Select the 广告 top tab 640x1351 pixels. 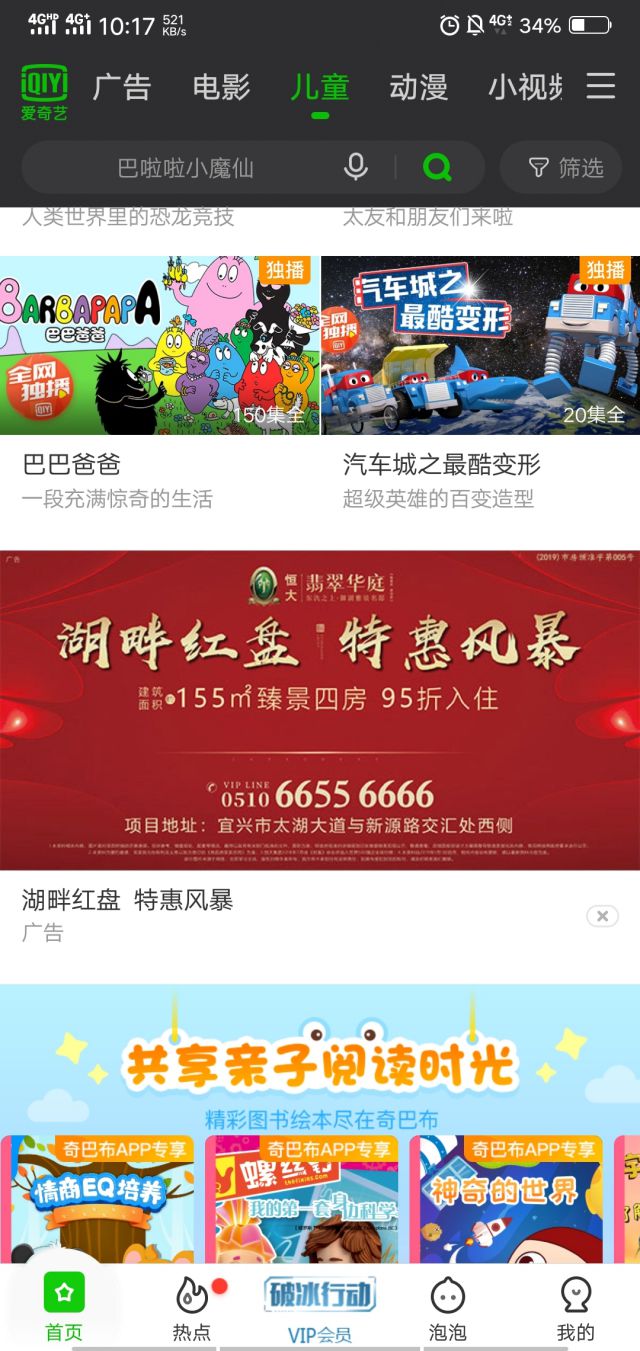[x=122, y=87]
